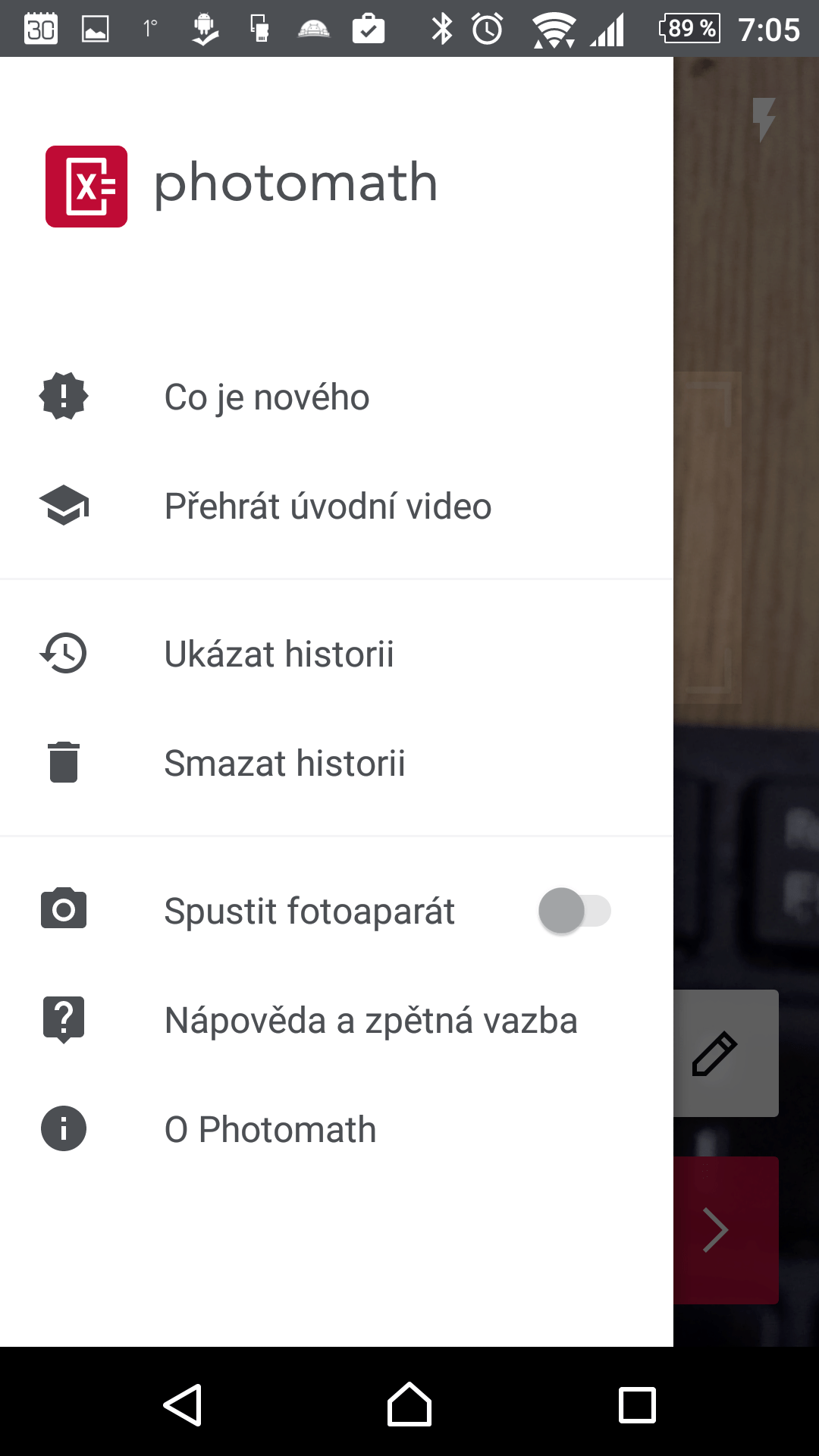Tap the system back button

(x=183, y=1405)
